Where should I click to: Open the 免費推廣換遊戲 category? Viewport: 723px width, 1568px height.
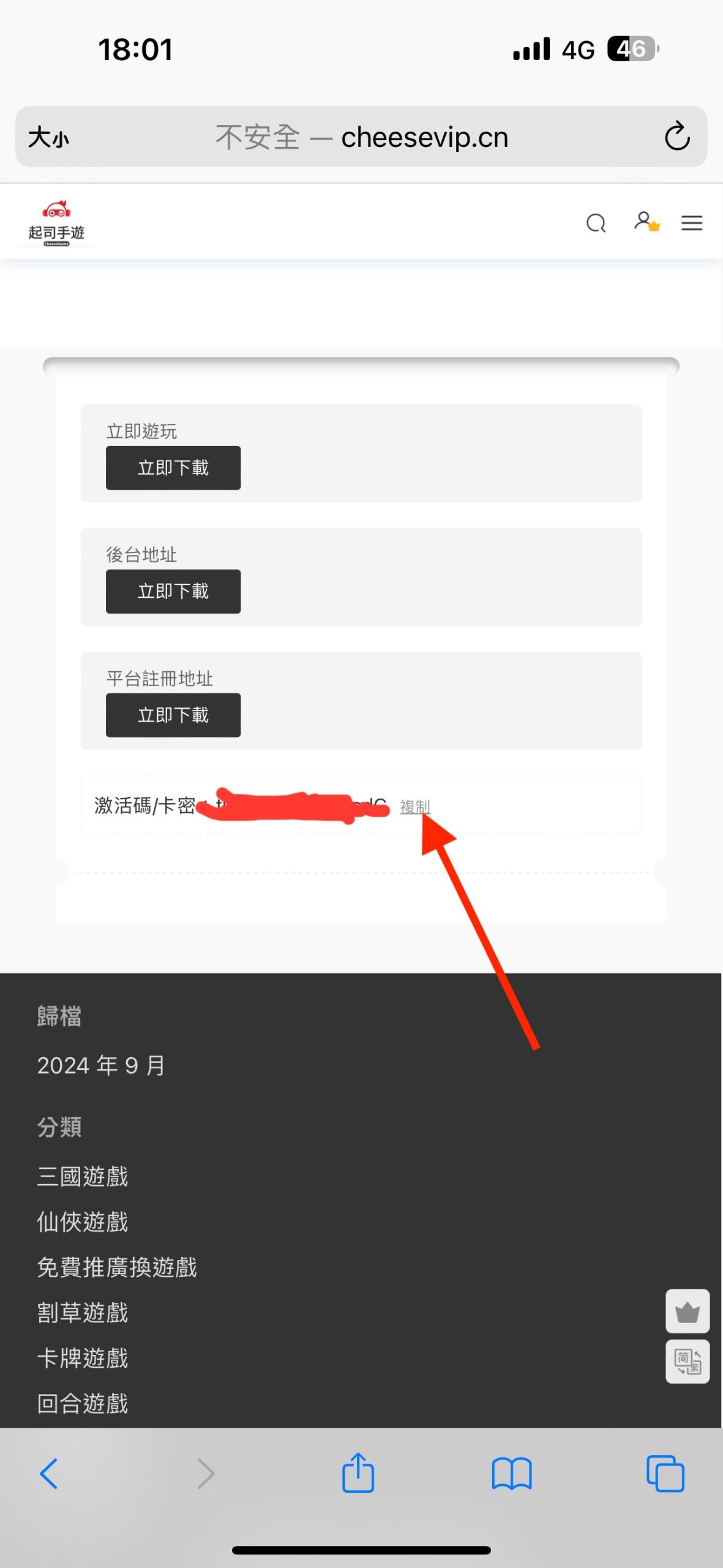(x=117, y=1267)
